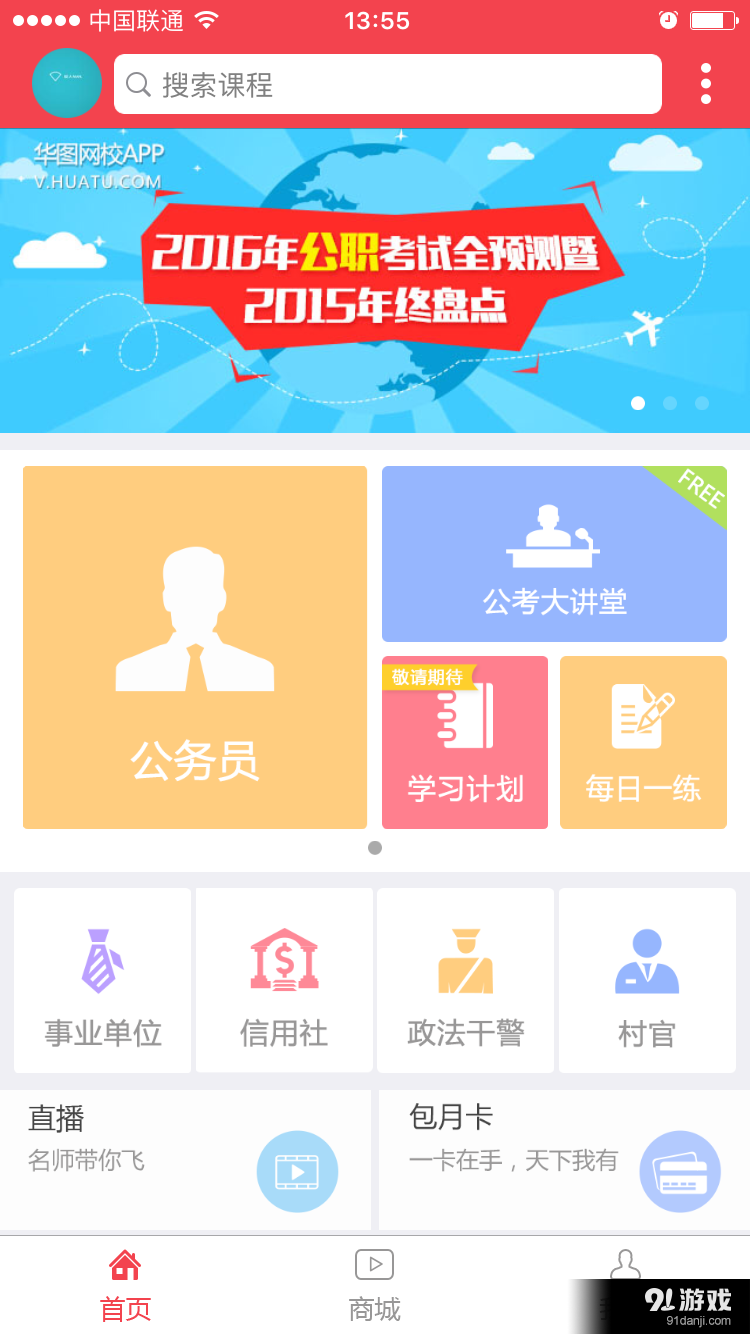Open the three-dot overflow menu

pos(705,84)
